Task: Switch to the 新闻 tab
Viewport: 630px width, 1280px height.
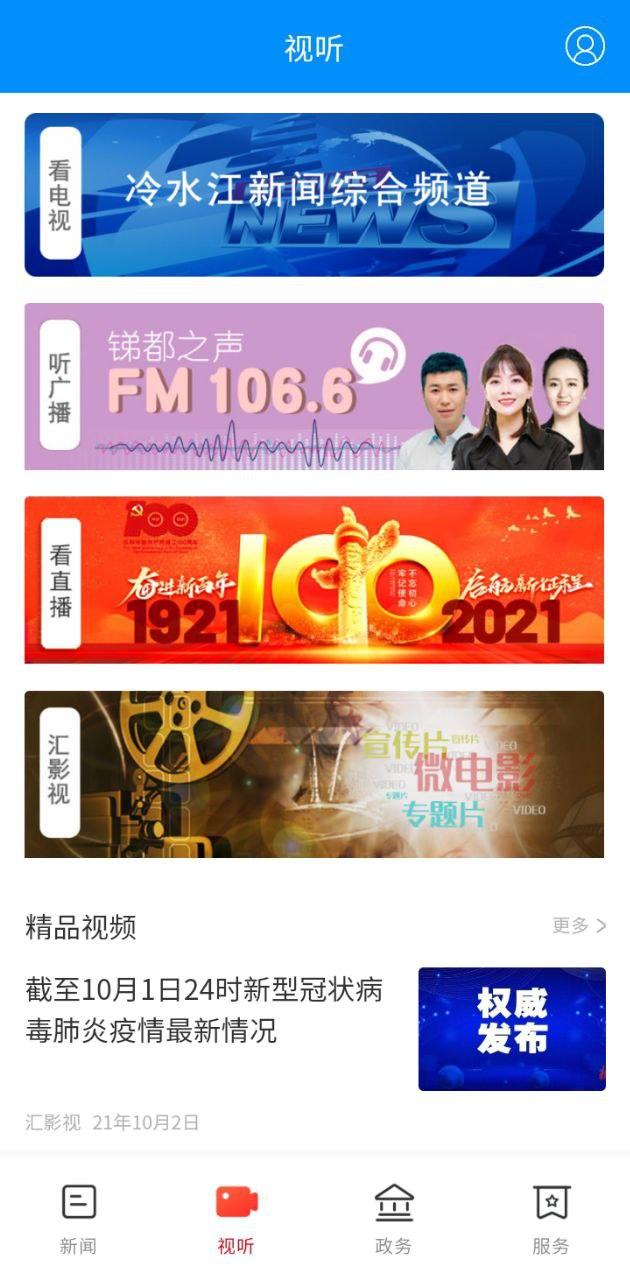Action: pyautogui.click(x=79, y=1218)
